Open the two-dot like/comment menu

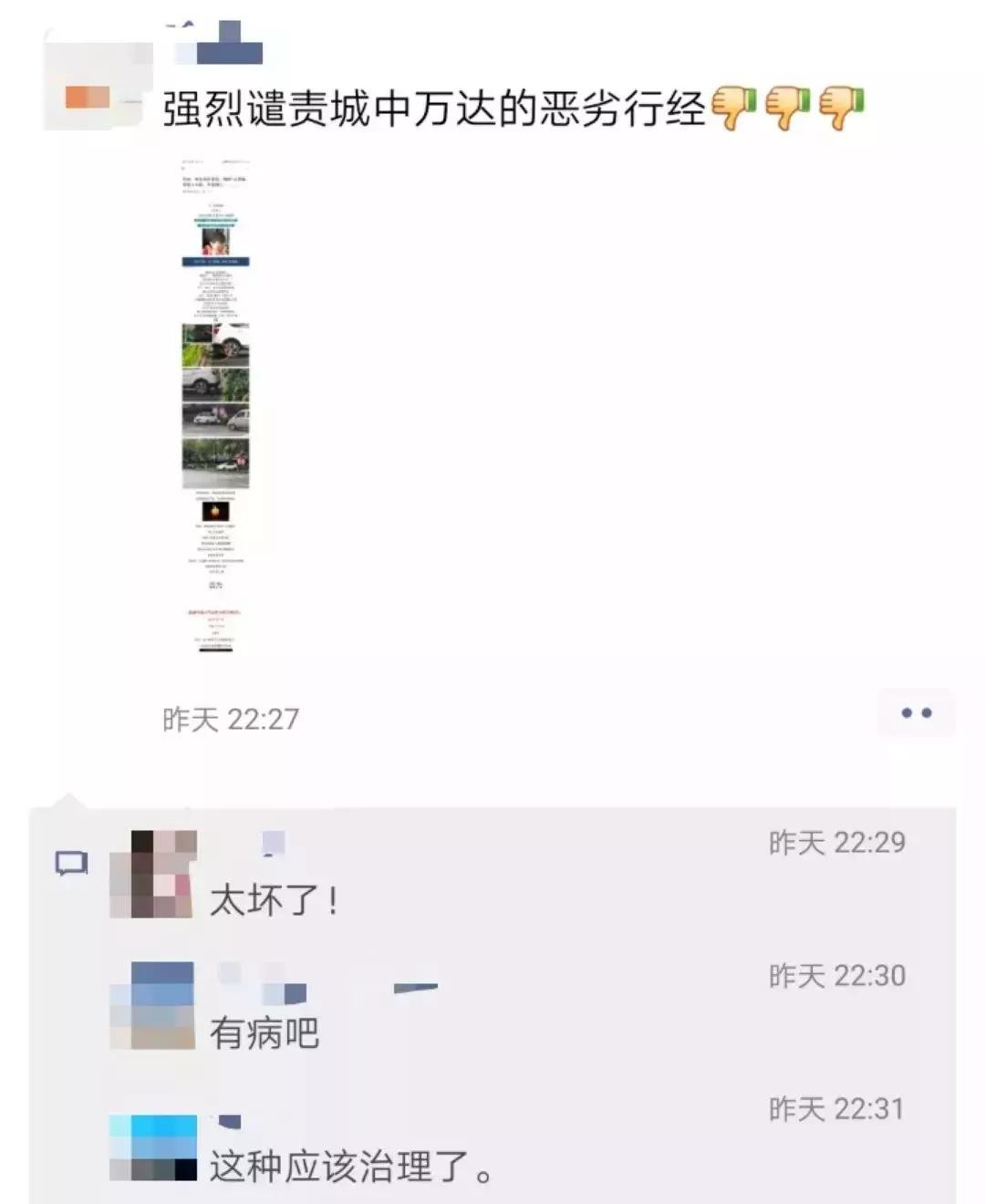(916, 712)
